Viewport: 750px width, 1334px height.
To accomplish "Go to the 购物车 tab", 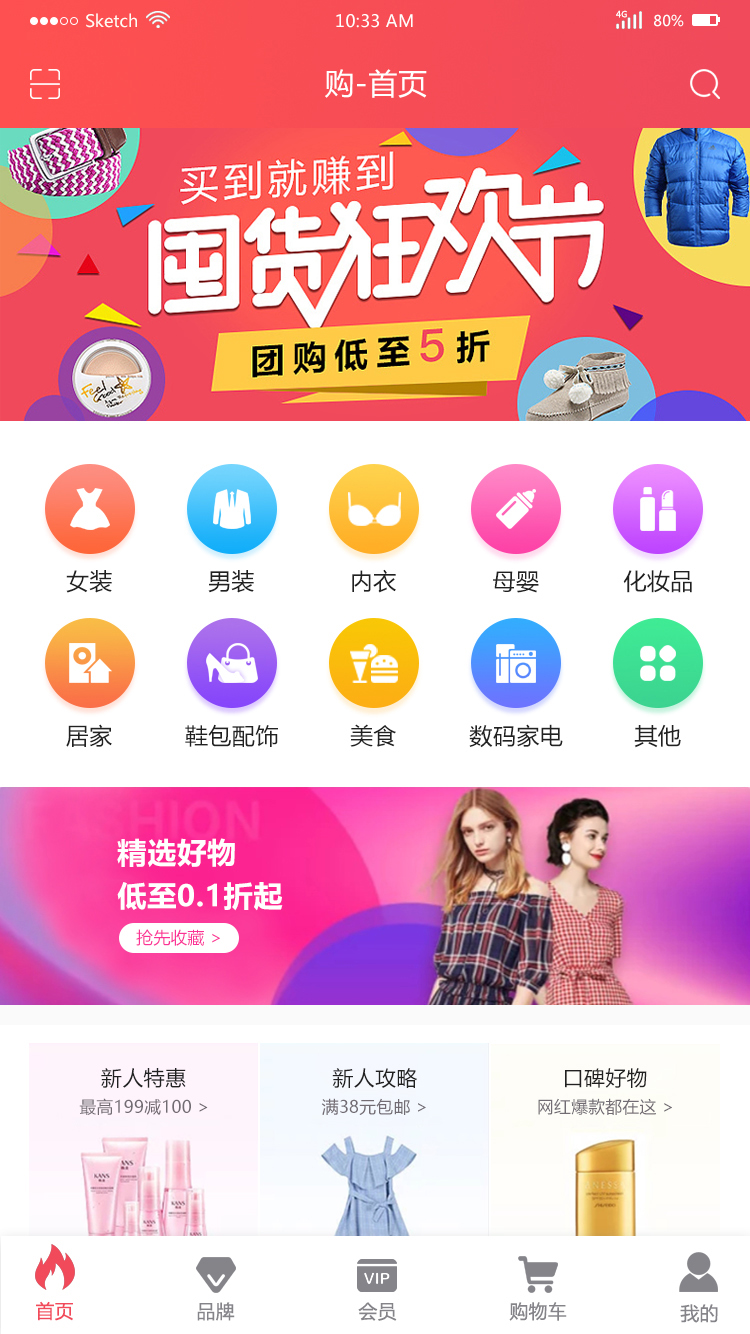I will click(x=538, y=1289).
